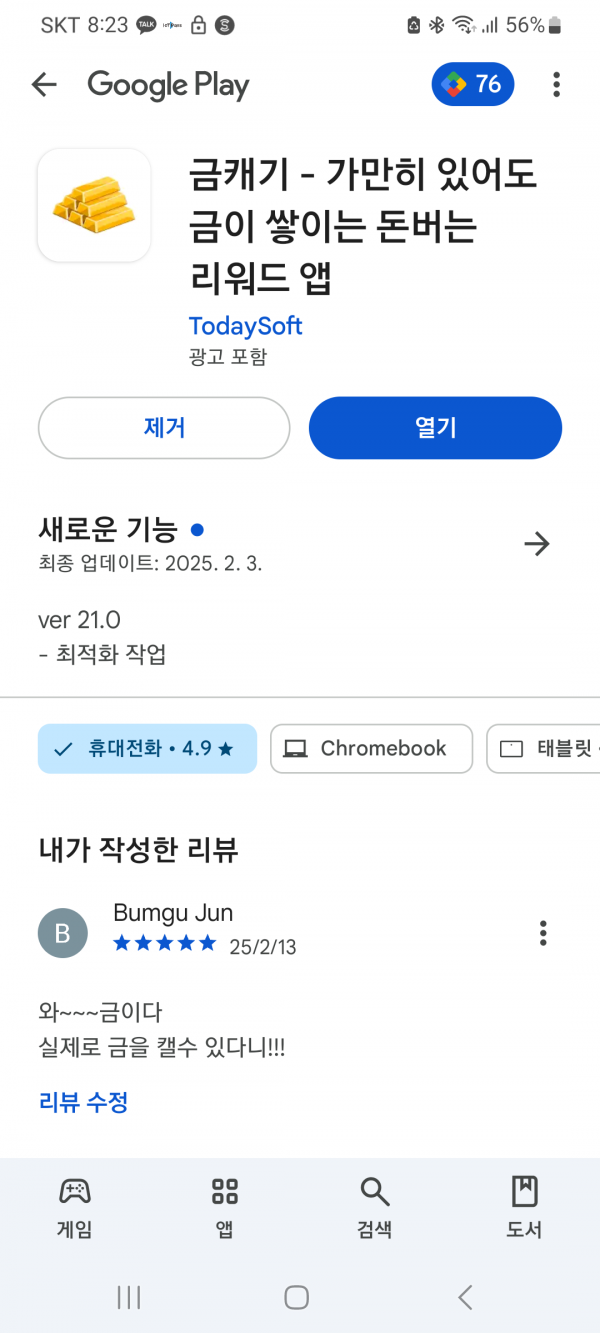Viewport: 600px width, 1333px height.
Task: Switch to the 게임 tab
Action: click(75, 1208)
